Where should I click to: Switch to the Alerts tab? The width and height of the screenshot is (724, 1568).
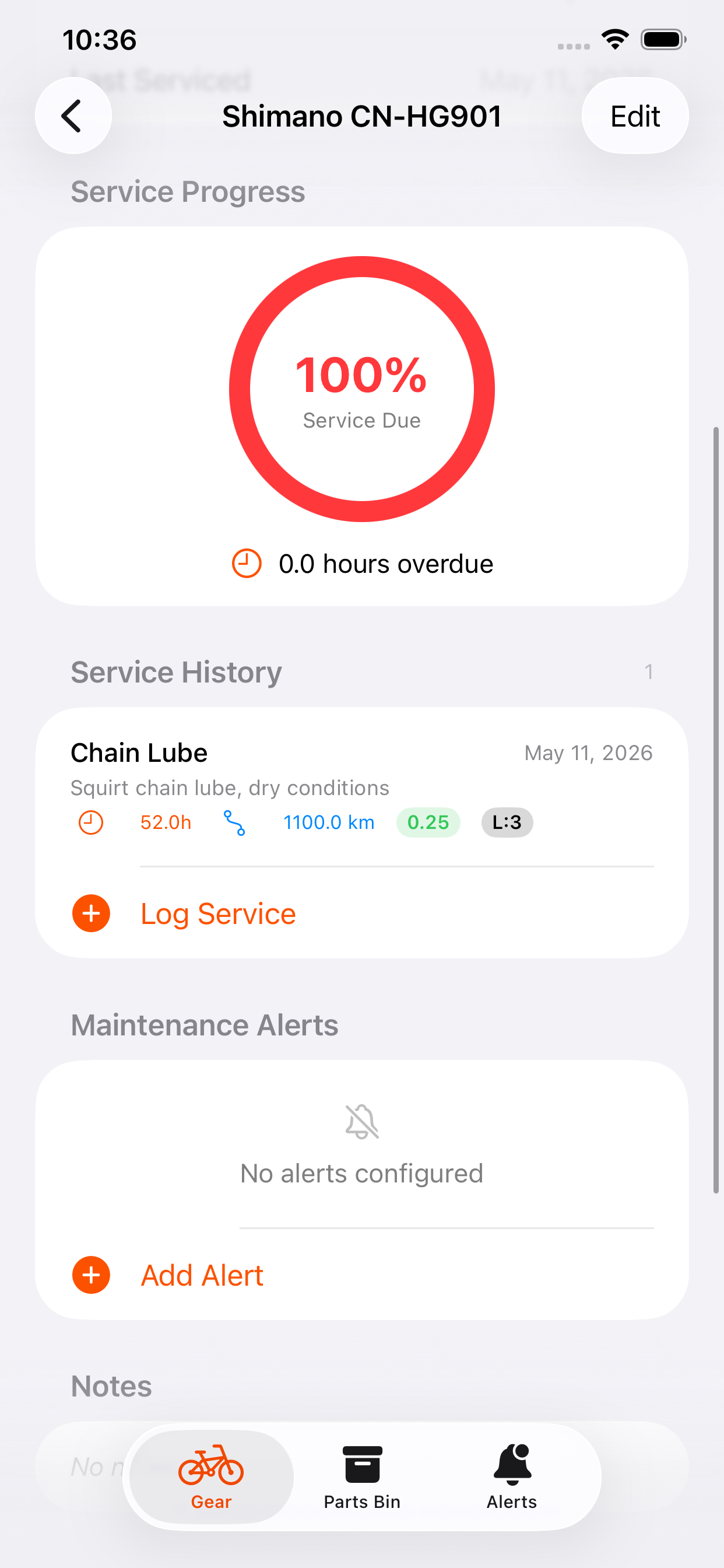[x=512, y=1476]
